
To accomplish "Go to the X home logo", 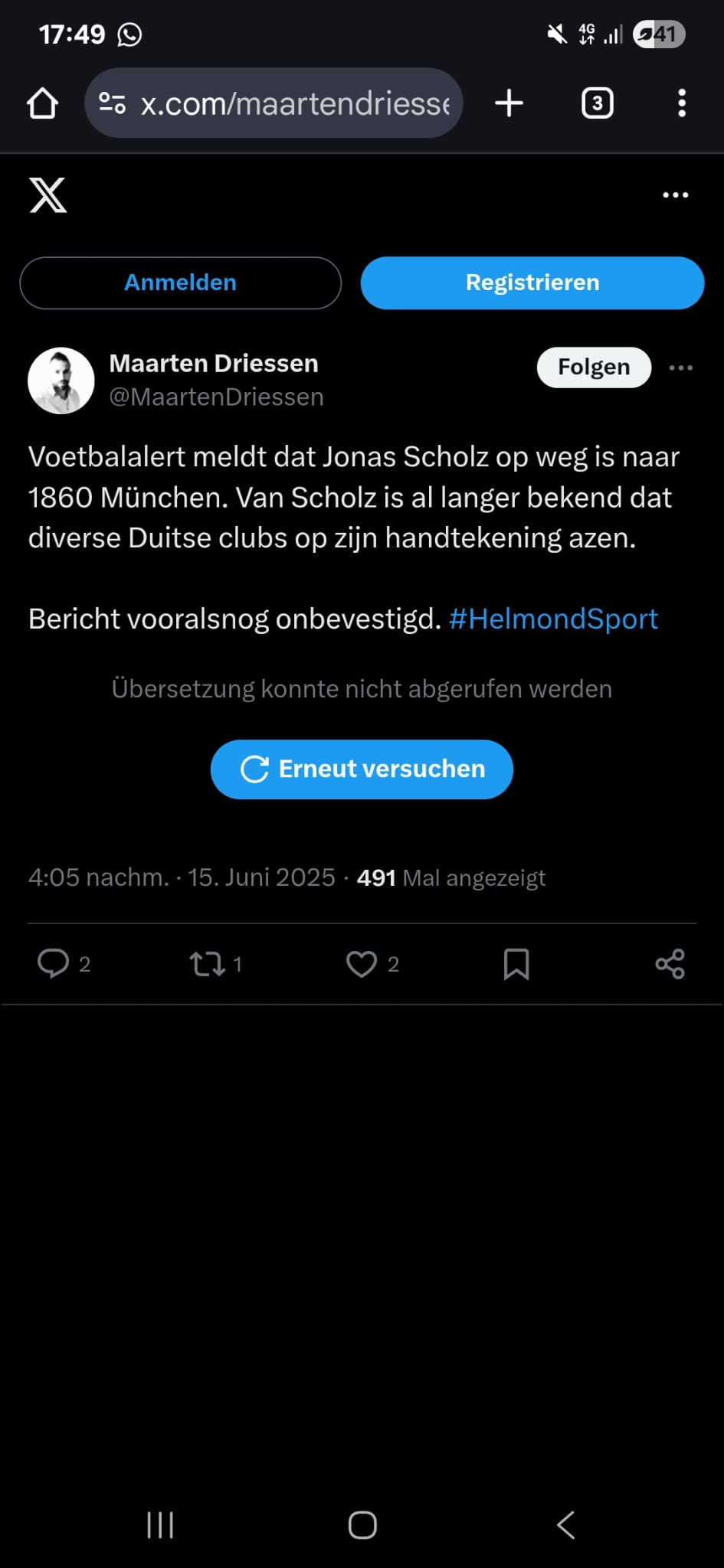I will pos(48,195).
